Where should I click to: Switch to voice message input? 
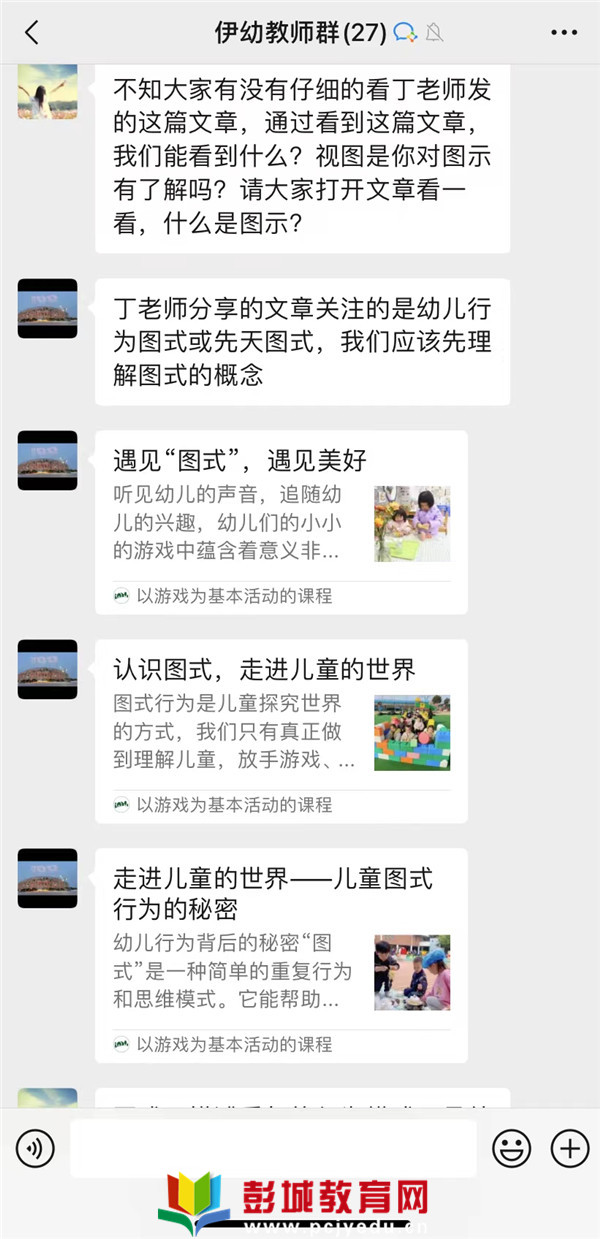coord(35,1149)
